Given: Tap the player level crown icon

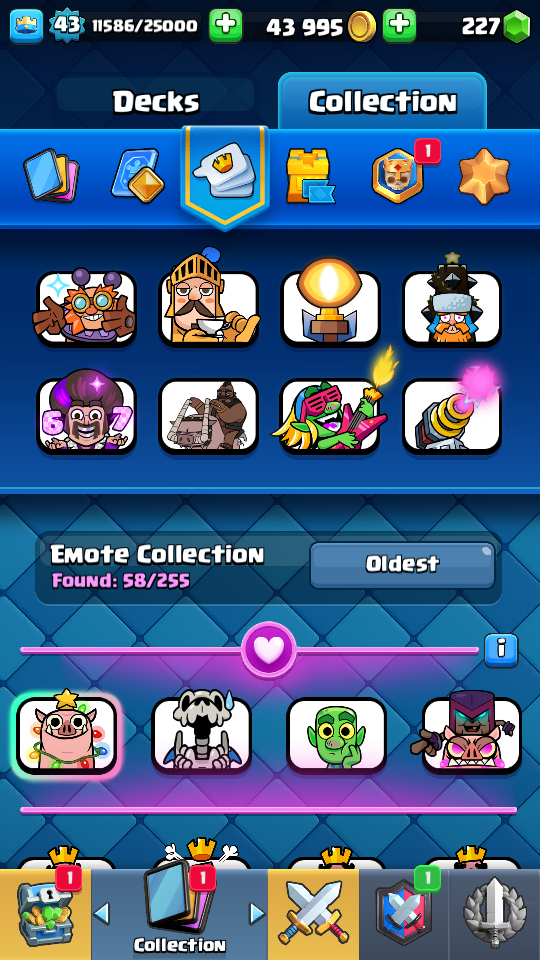Looking at the screenshot, I should 26,26.
